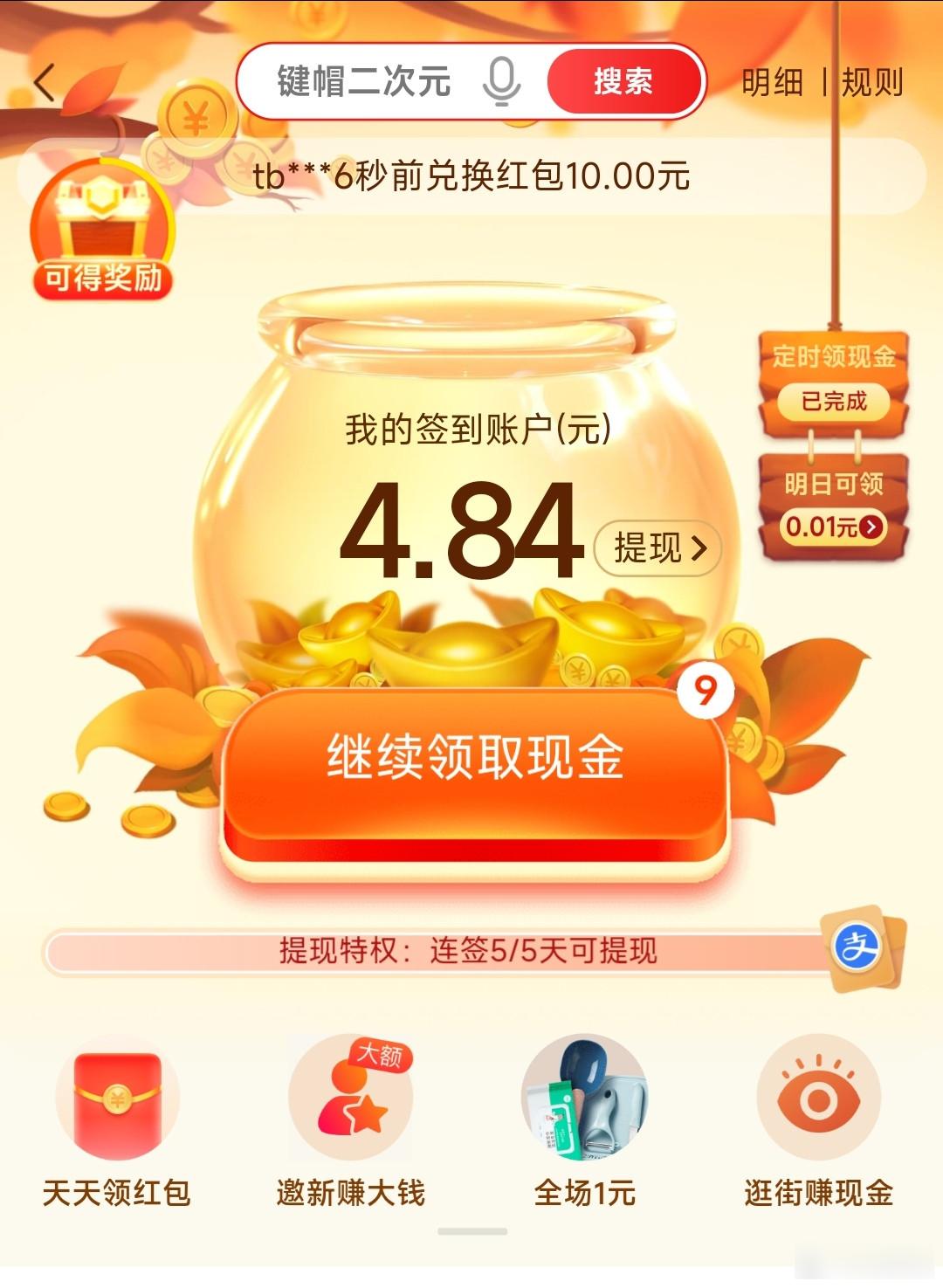Open 天天领红包
The image size is (943, 1288).
point(117,1122)
